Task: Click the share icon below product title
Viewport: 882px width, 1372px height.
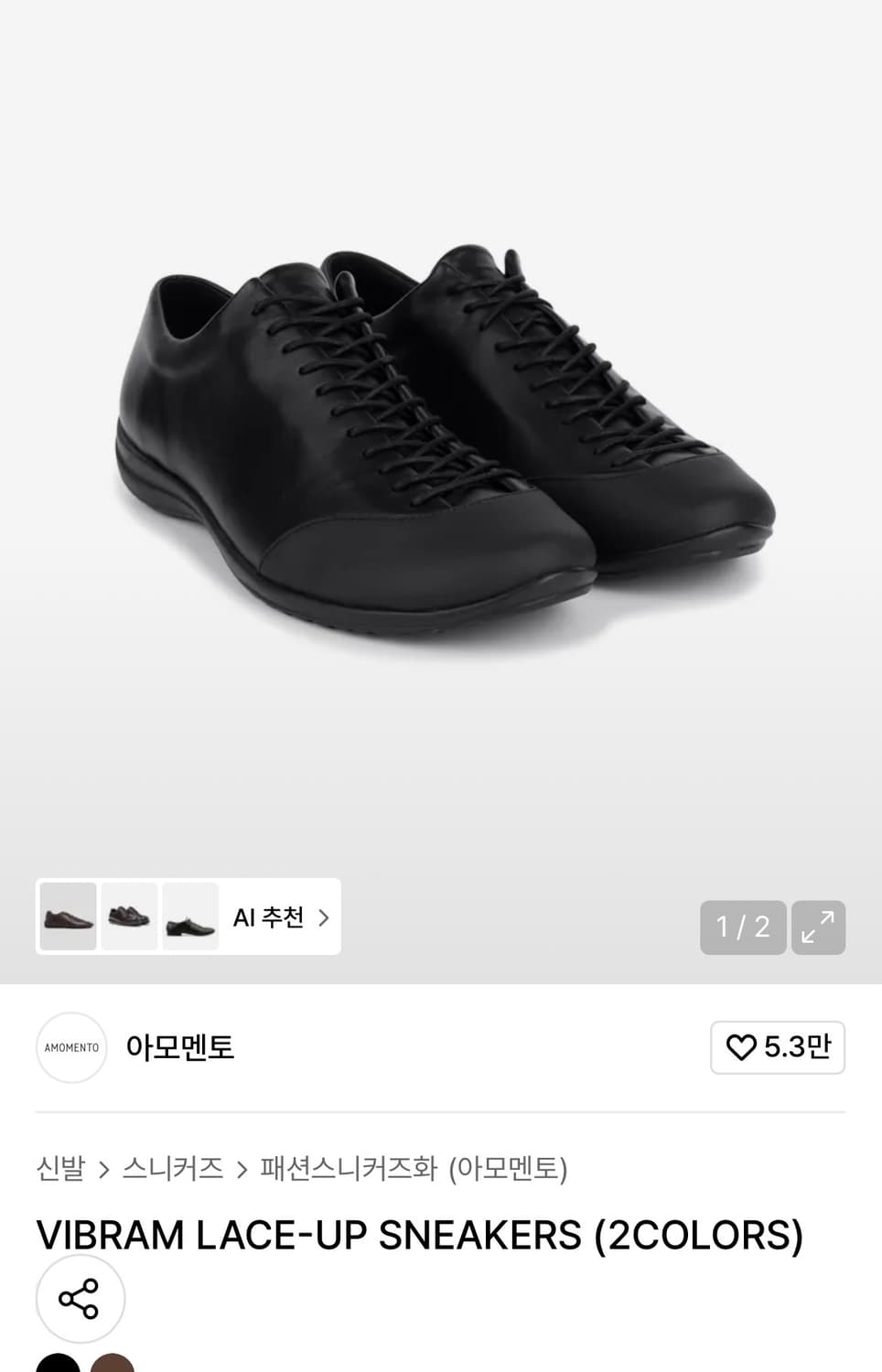Action: 80,1298
